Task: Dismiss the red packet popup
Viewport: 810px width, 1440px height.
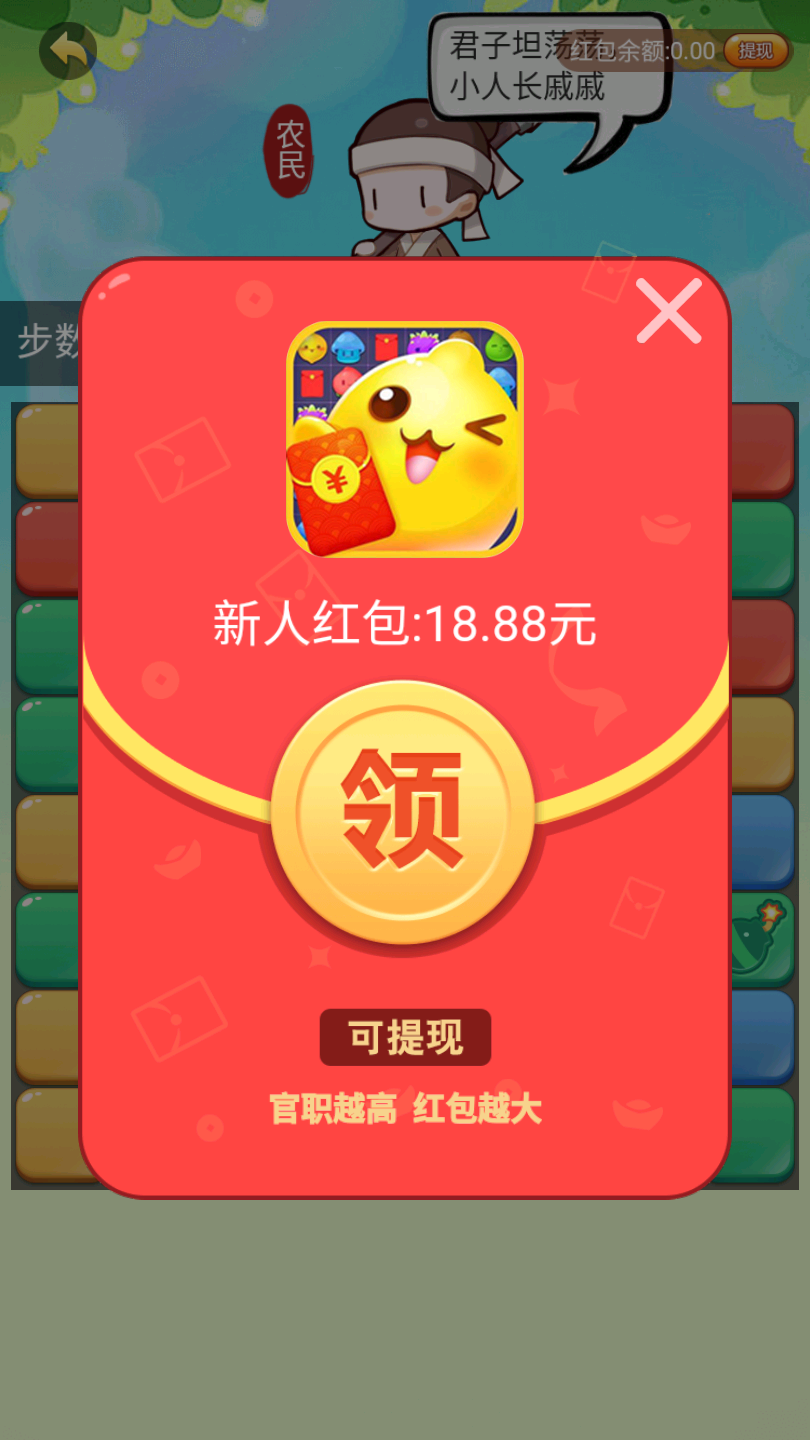Action: 669,310
